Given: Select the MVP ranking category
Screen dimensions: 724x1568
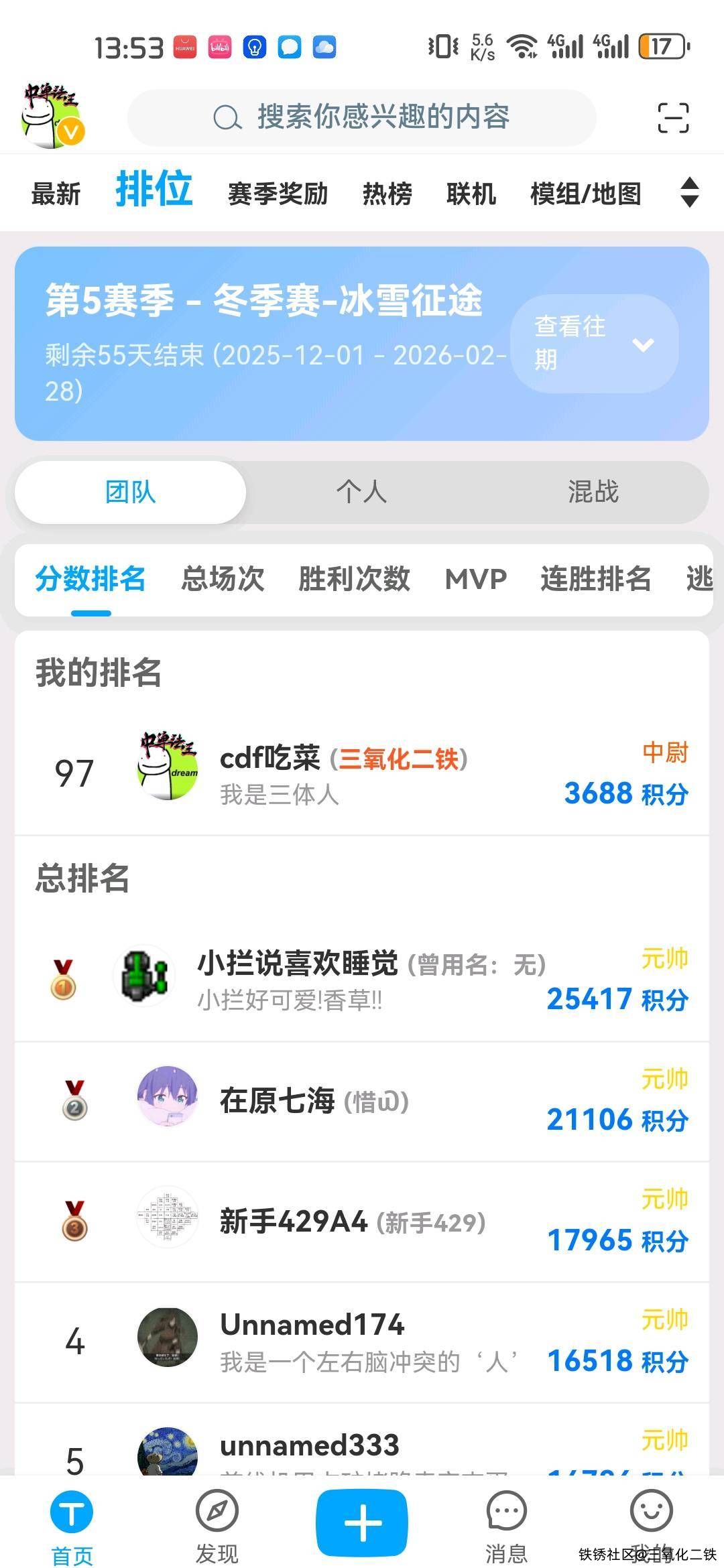Looking at the screenshot, I should coord(475,579).
